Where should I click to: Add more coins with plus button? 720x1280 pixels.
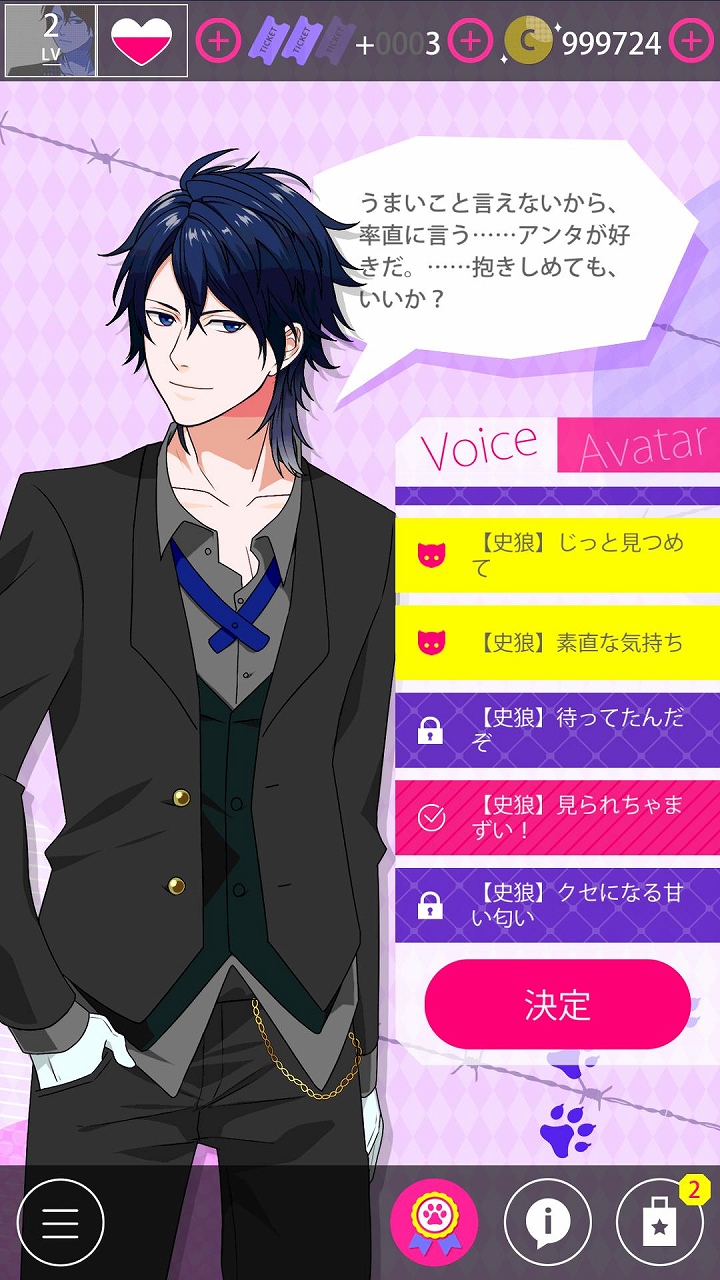click(x=691, y=41)
